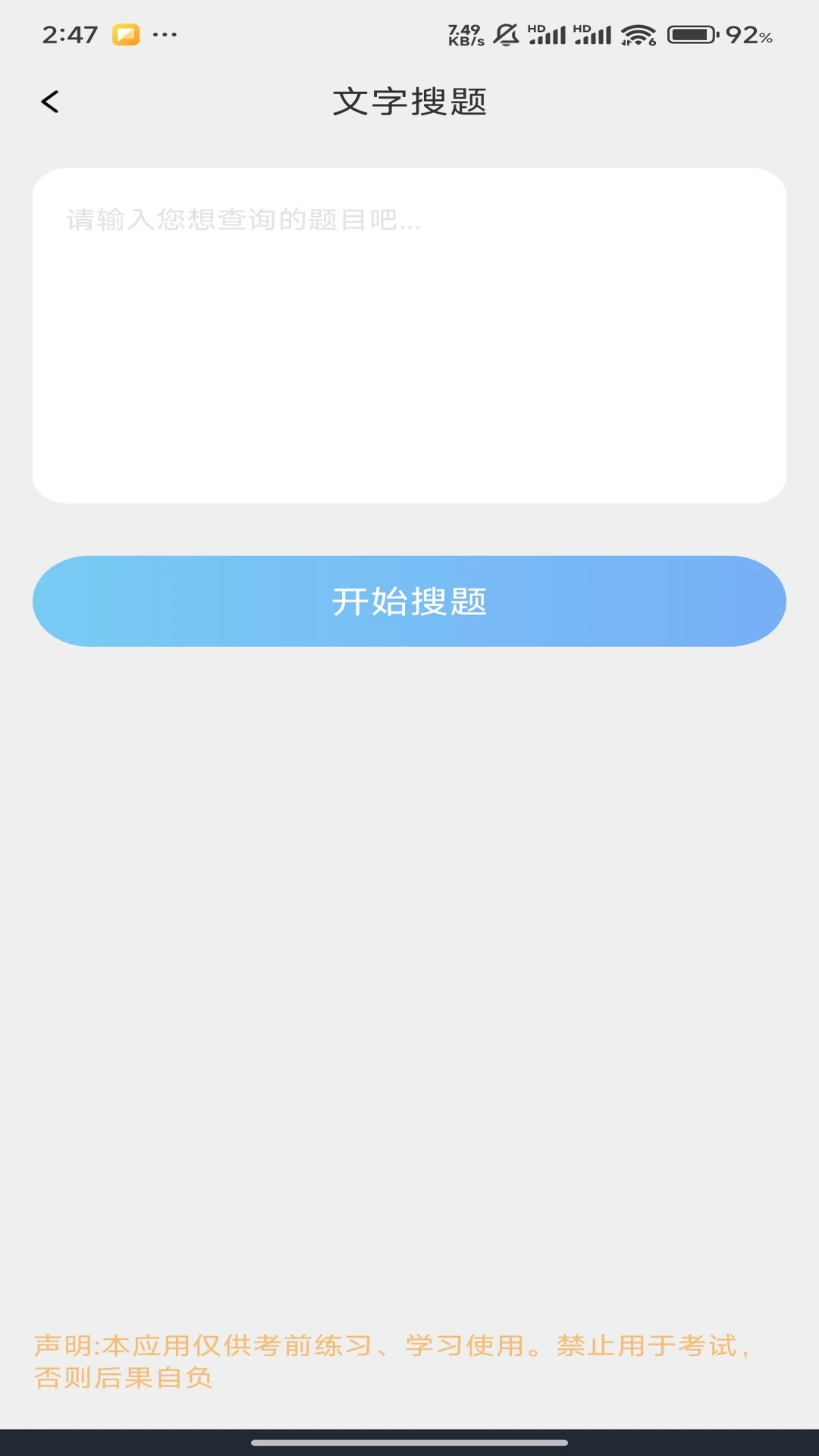The image size is (819, 1456).
Task: Tap the 92% battery percentage label
Action: tap(747, 34)
